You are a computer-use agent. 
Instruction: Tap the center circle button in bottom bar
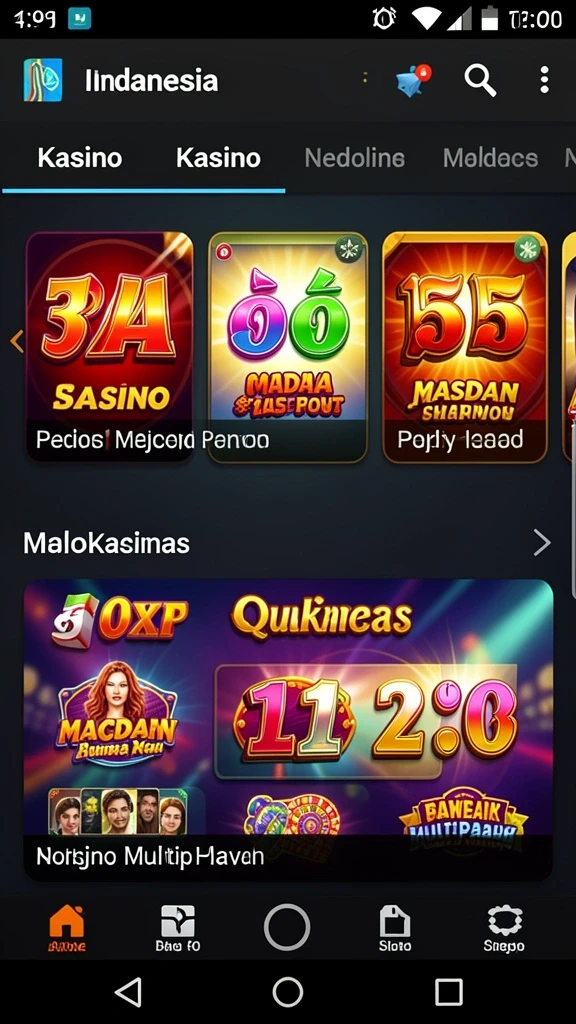(x=287, y=927)
